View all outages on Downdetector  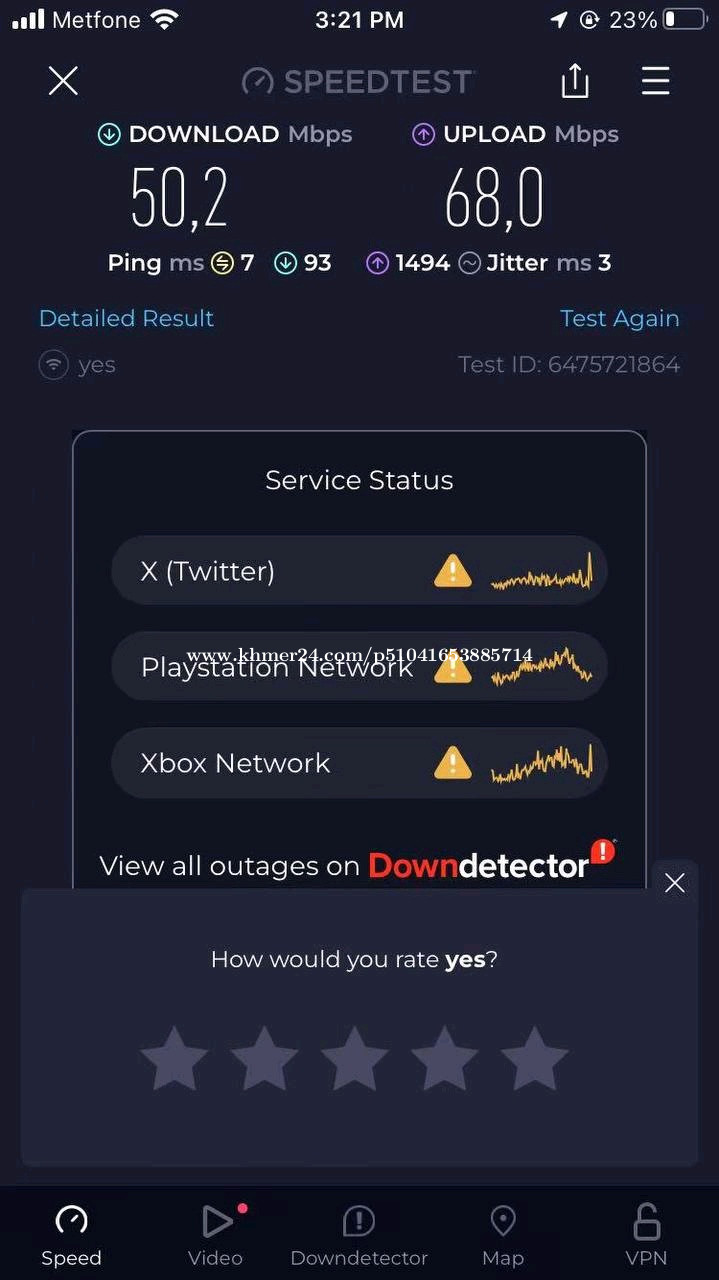[x=357, y=864]
